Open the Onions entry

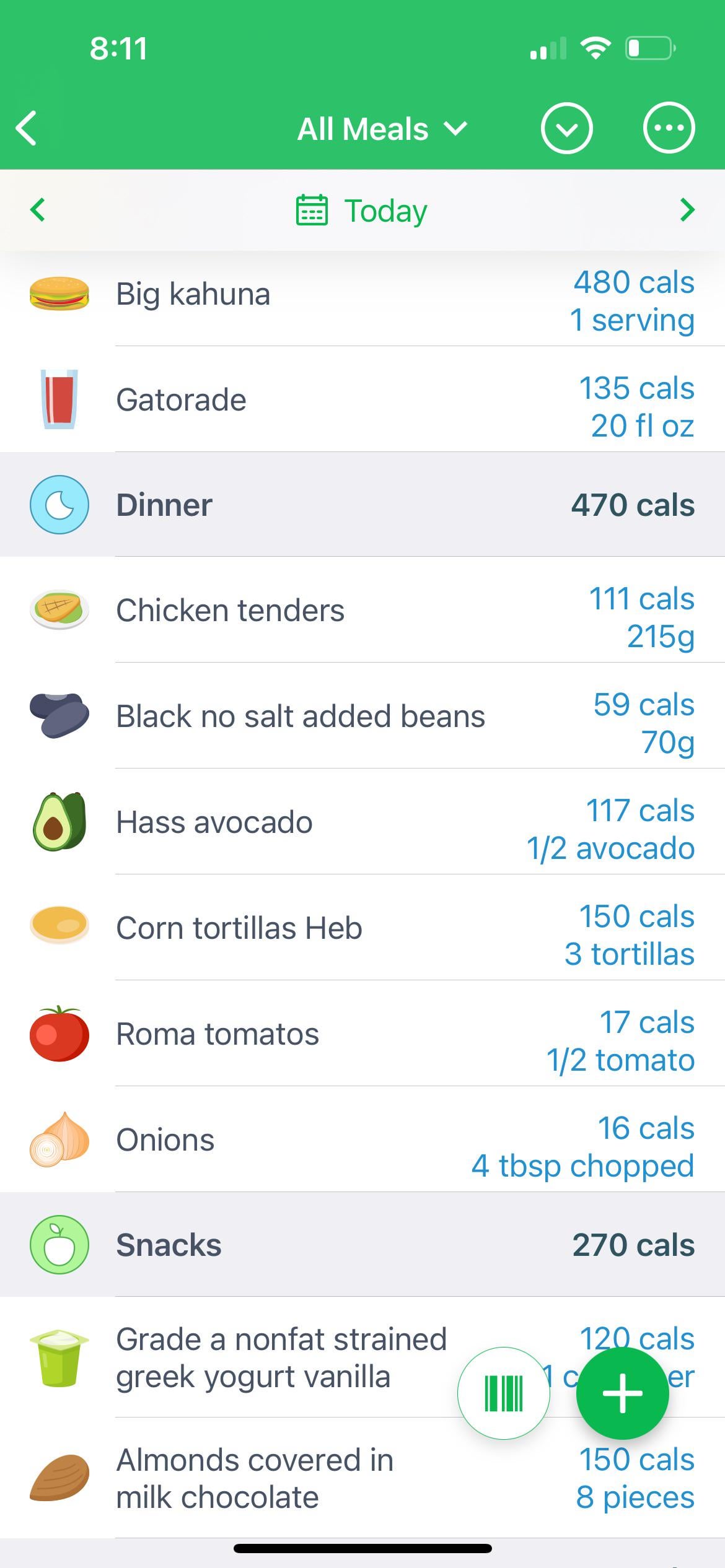point(362,1140)
